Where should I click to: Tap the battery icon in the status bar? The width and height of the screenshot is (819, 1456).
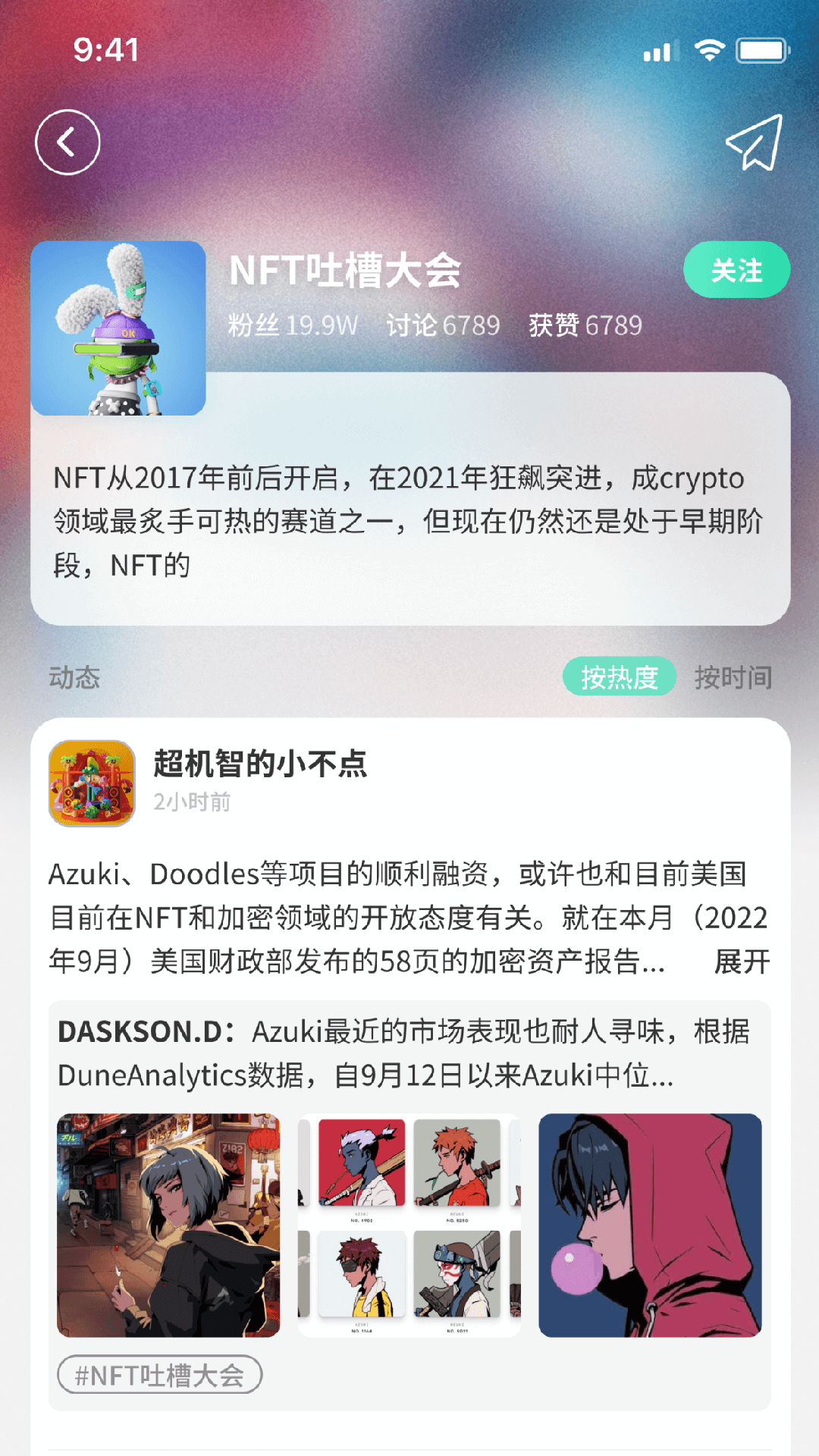761,50
